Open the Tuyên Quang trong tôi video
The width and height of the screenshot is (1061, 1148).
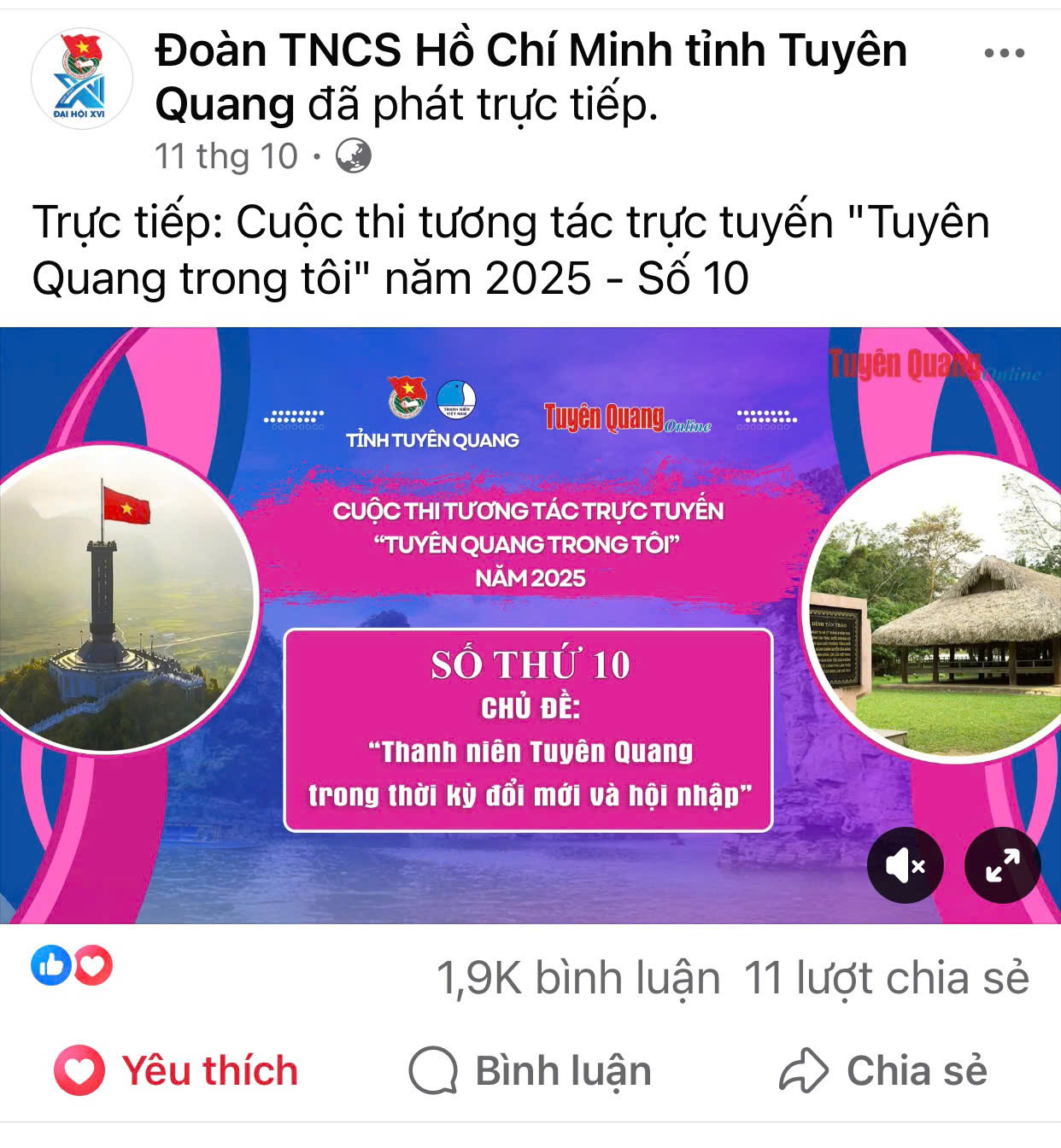click(530, 624)
